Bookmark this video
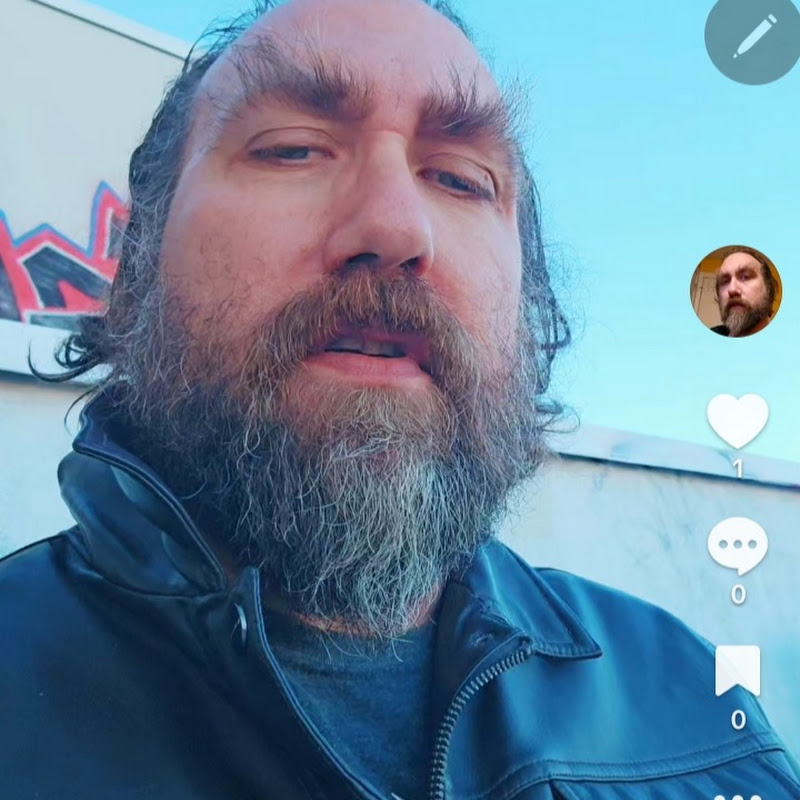The width and height of the screenshot is (800, 800). pos(738,671)
